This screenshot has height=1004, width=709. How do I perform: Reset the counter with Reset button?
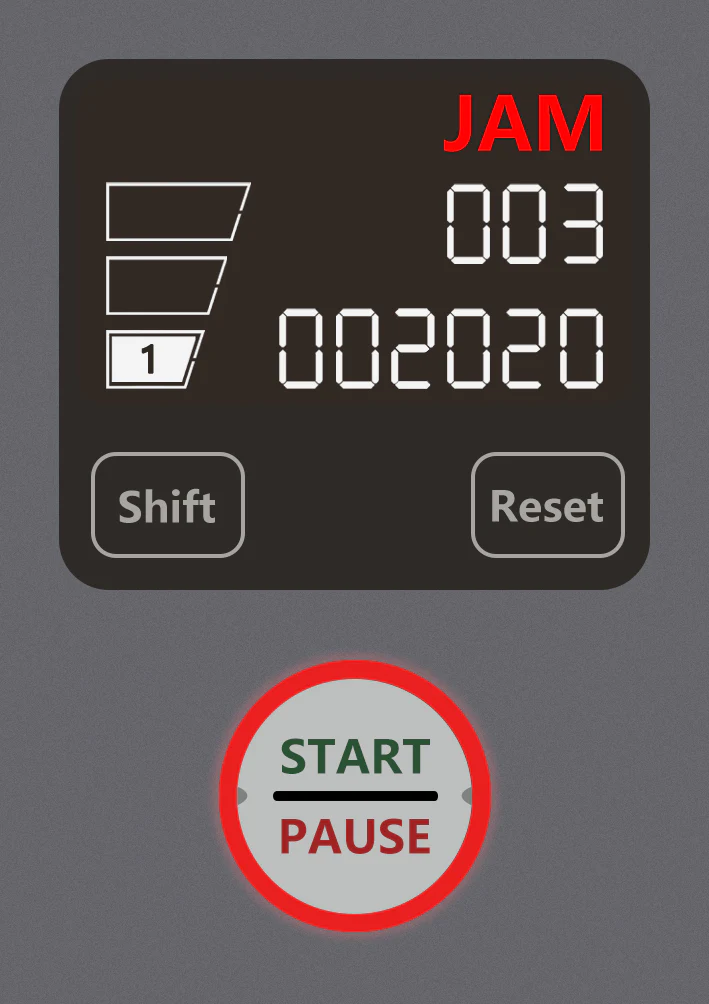click(547, 506)
